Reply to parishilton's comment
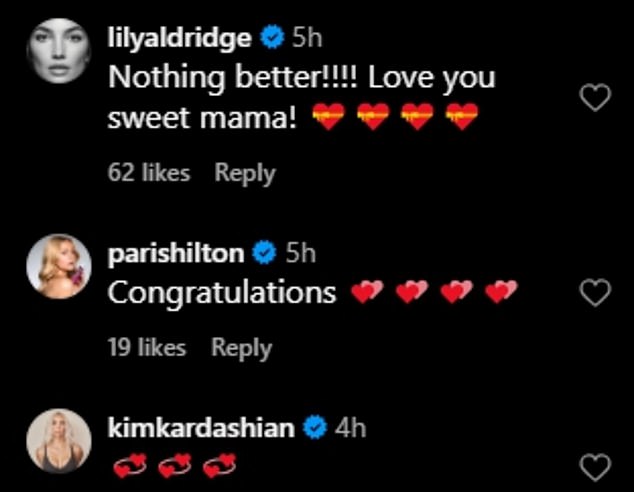634x492 pixels. 241,348
